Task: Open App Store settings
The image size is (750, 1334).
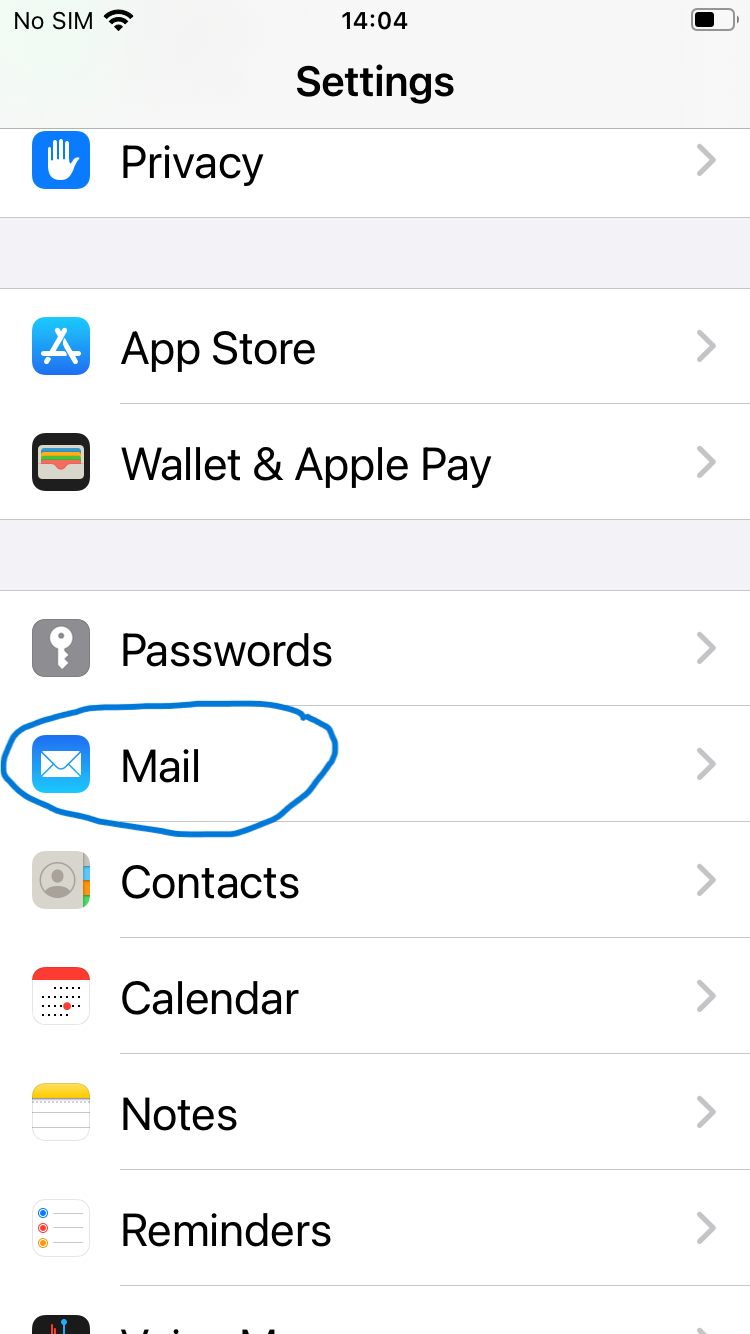Action: 375,347
